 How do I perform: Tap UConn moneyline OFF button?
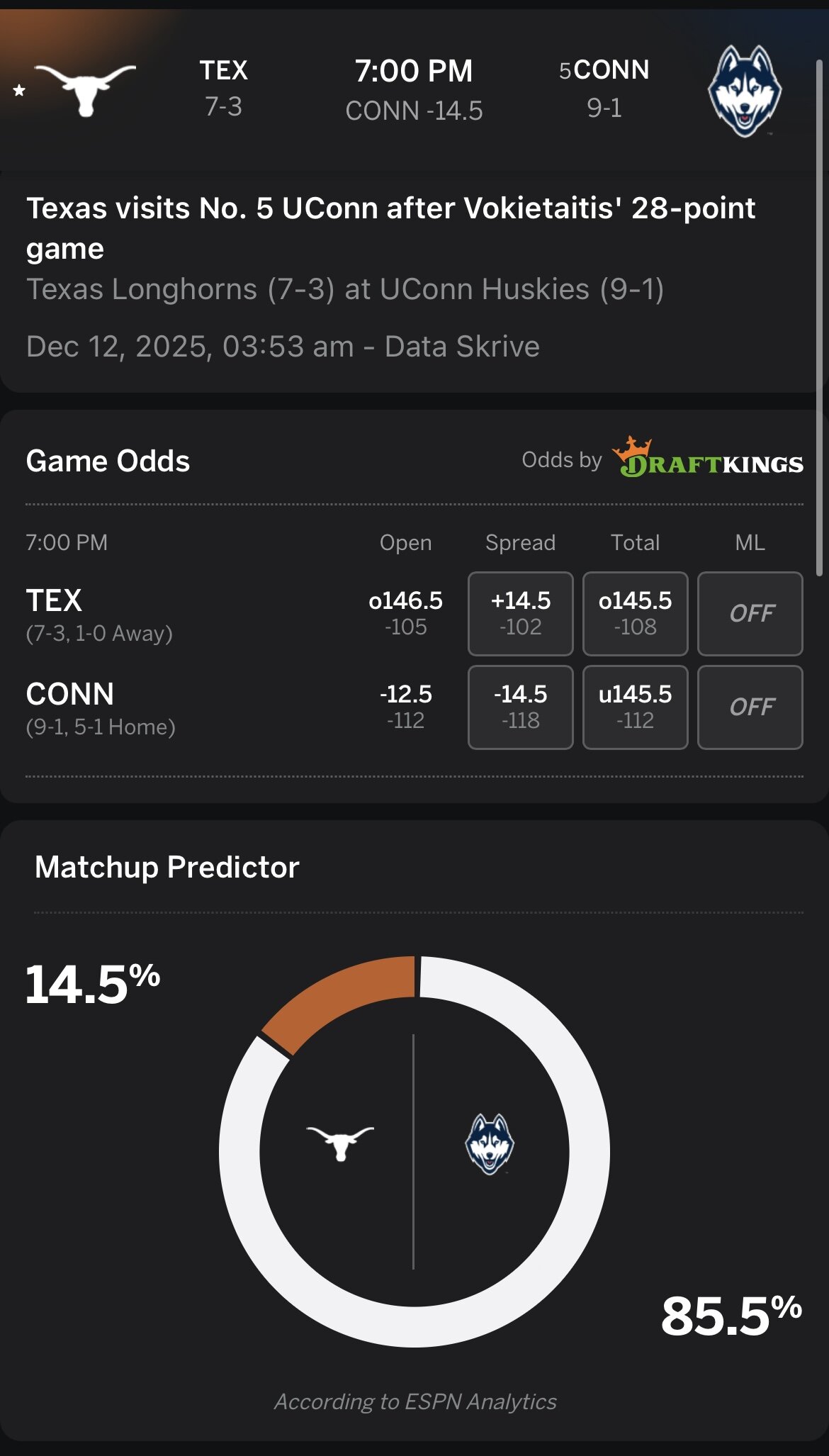[x=750, y=707]
